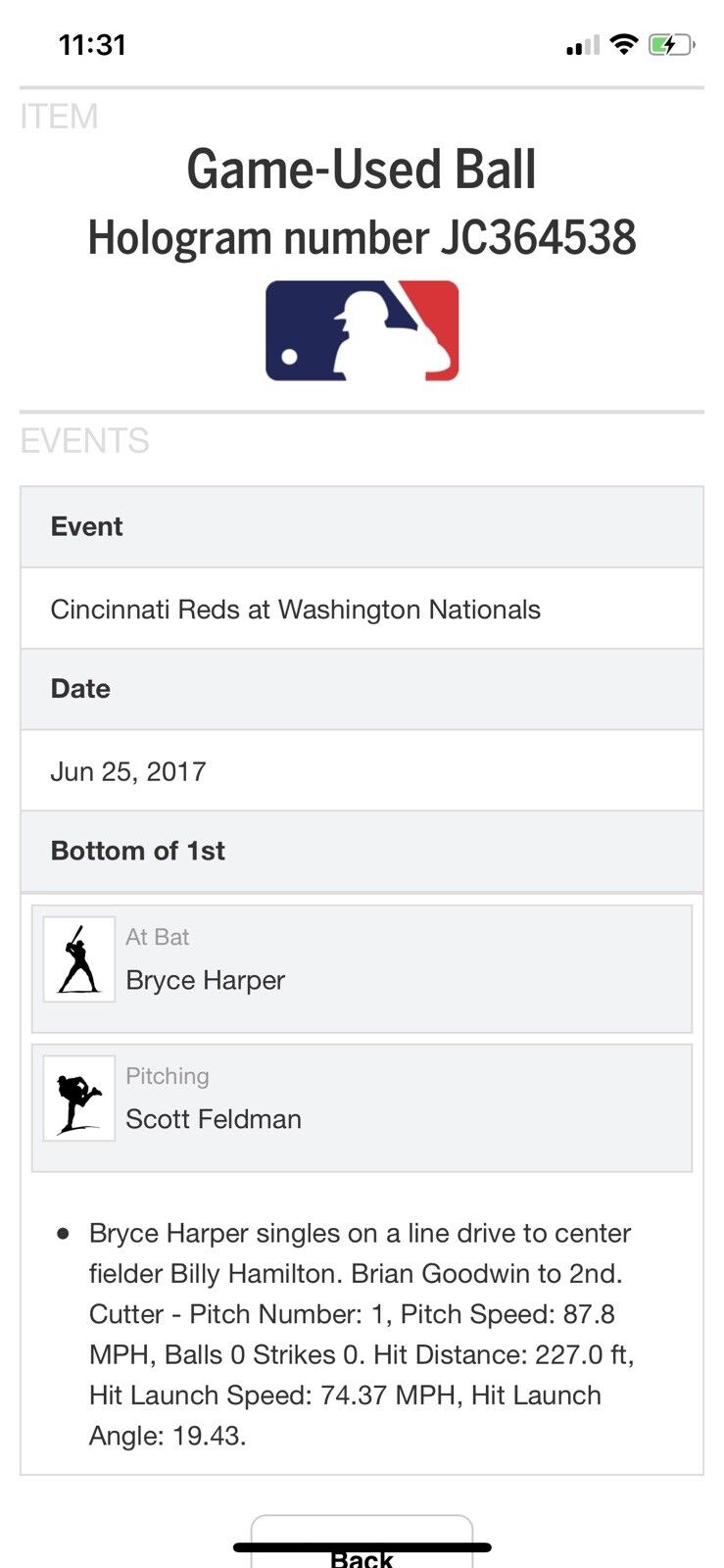
Task: Select the batter silhouette icon
Action: (x=79, y=959)
